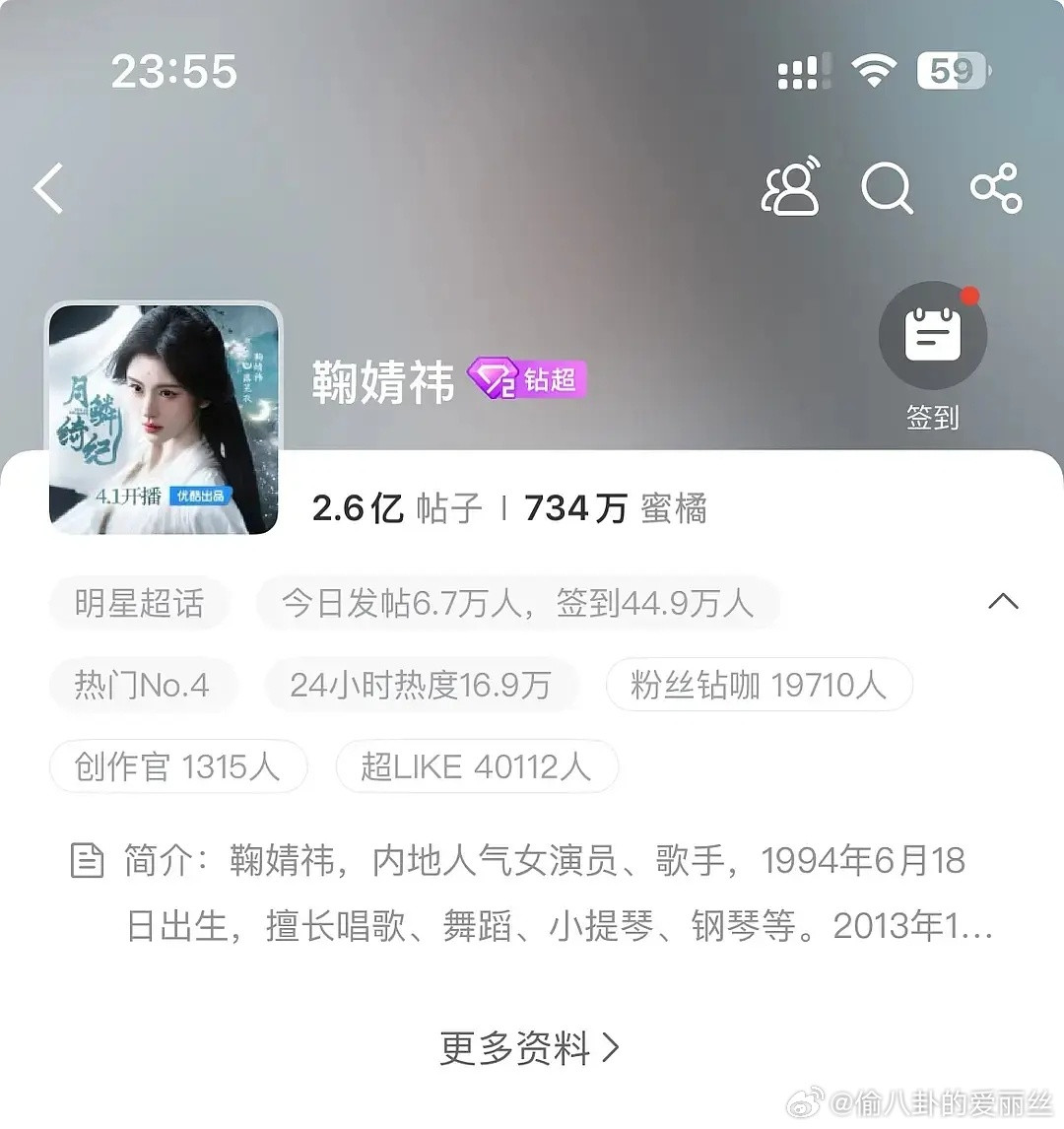Open the fans/community icon in the top bar
The width and height of the screenshot is (1064, 1129).
[793, 187]
